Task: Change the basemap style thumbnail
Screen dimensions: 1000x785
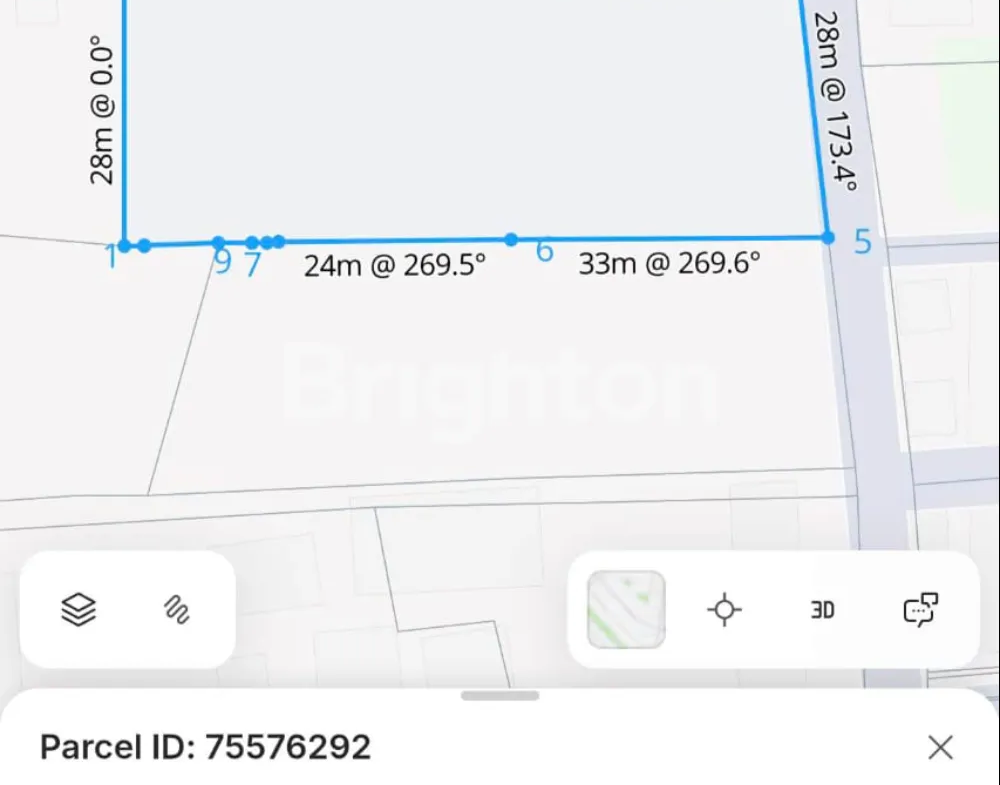Action: pyautogui.click(x=626, y=609)
